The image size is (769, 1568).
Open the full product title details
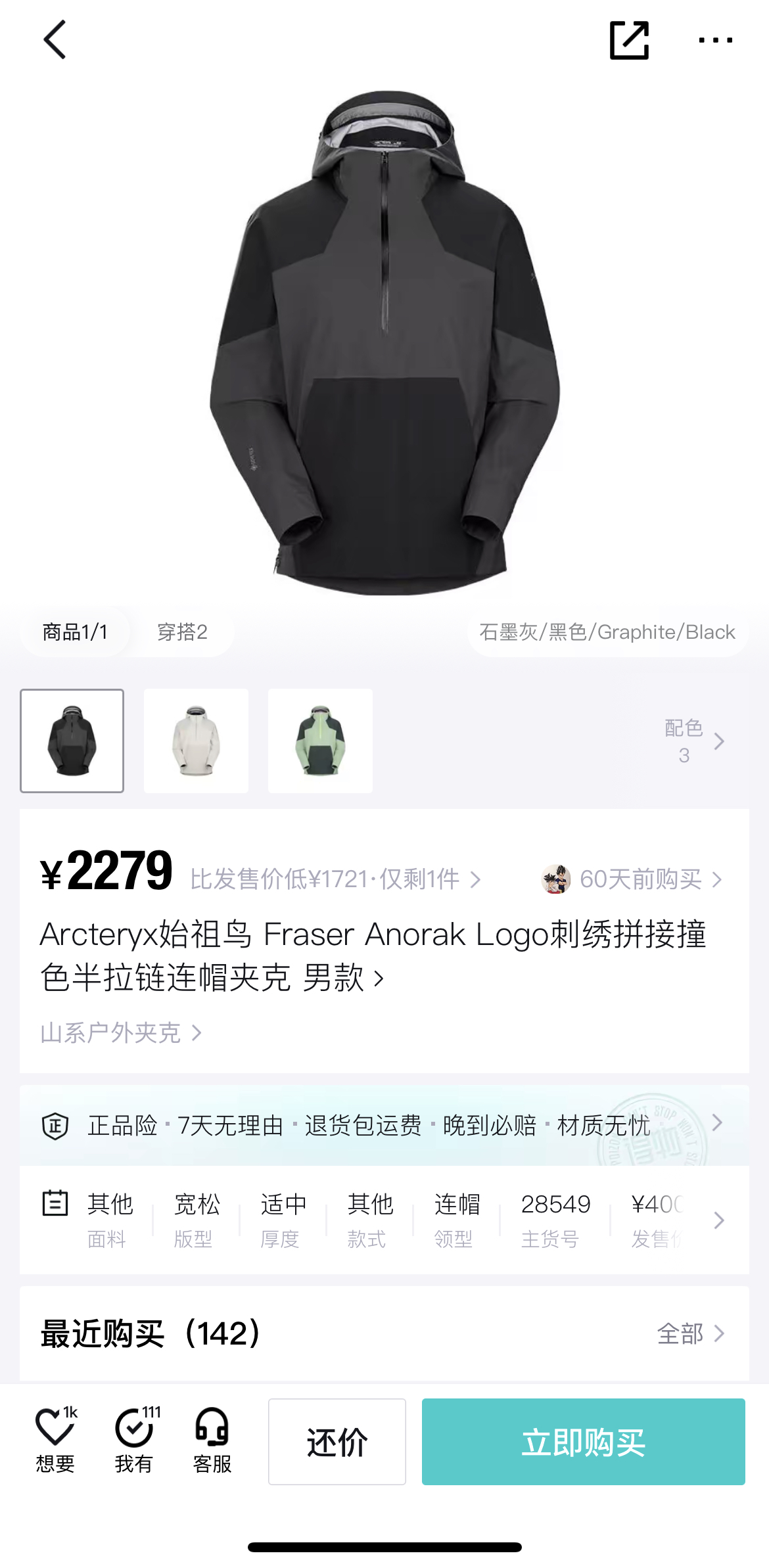[x=373, y=956]
